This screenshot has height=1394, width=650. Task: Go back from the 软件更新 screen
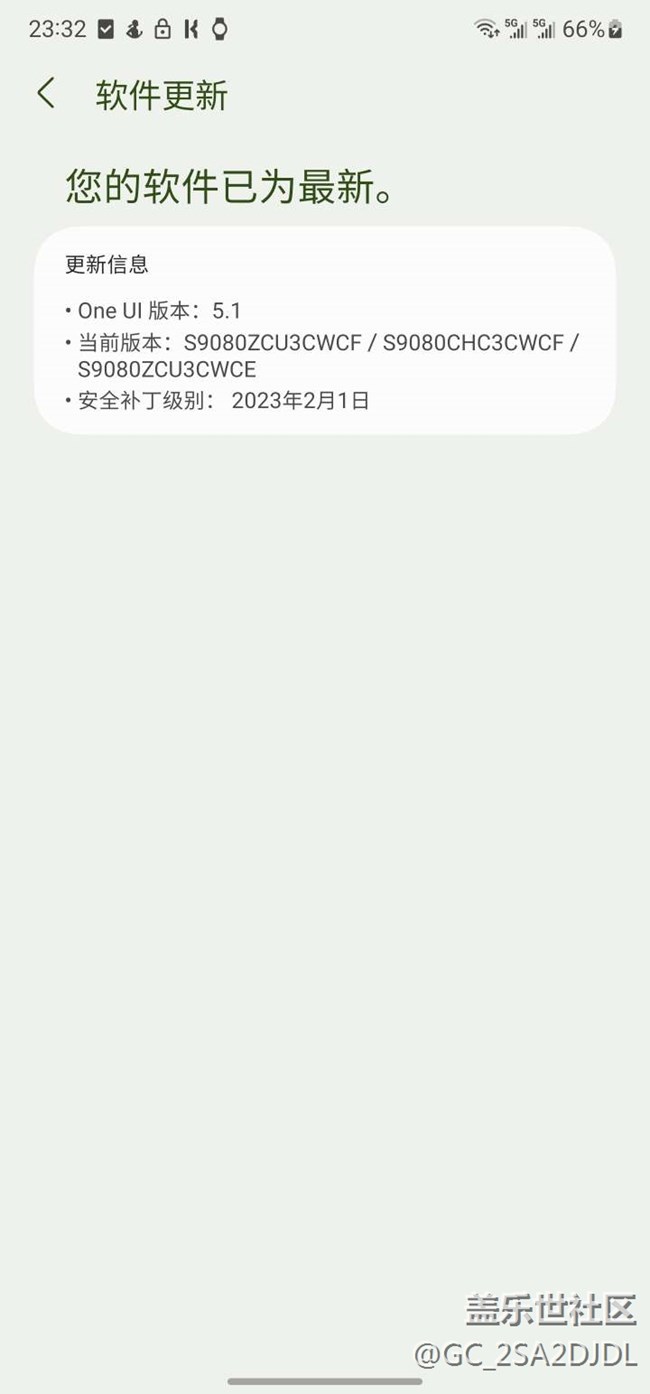(x=46, y=94)
